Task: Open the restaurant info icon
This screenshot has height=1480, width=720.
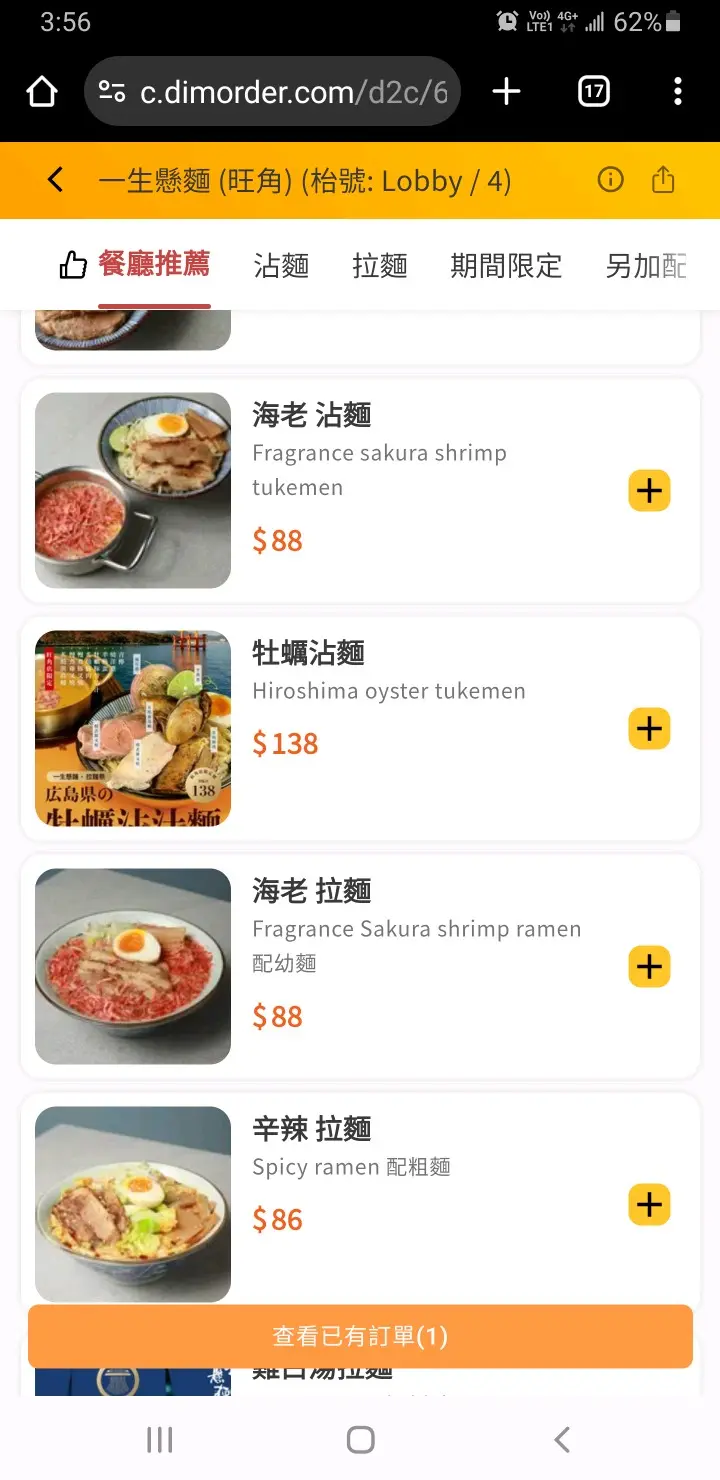Action: (x=610, y=180)
